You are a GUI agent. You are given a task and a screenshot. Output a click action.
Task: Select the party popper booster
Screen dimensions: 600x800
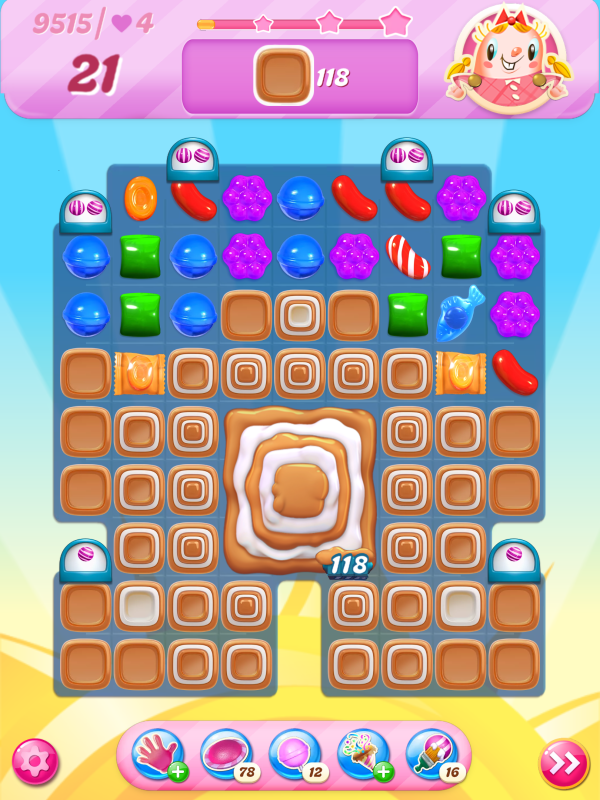click(362, 755)
